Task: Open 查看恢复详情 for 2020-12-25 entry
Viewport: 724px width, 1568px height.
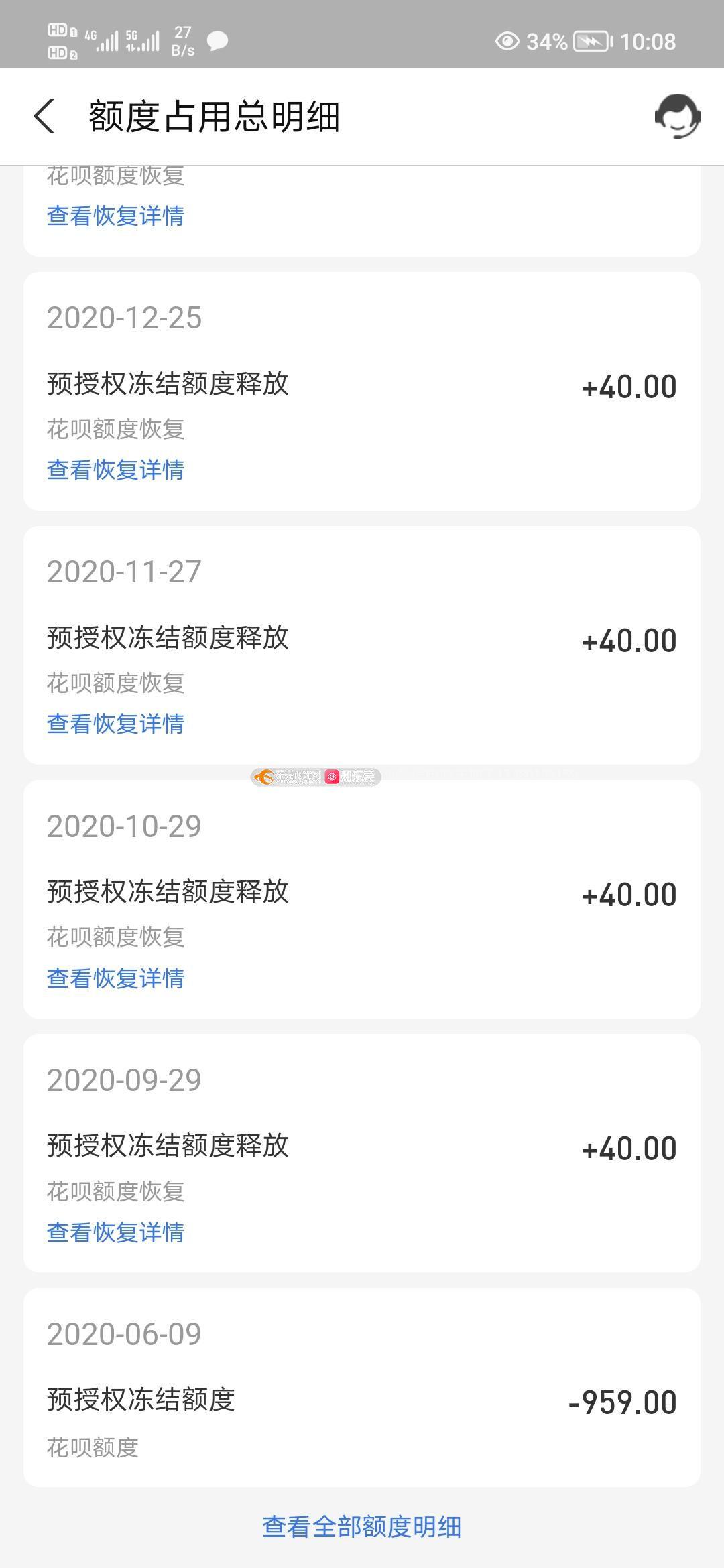Action: (115, 470)
